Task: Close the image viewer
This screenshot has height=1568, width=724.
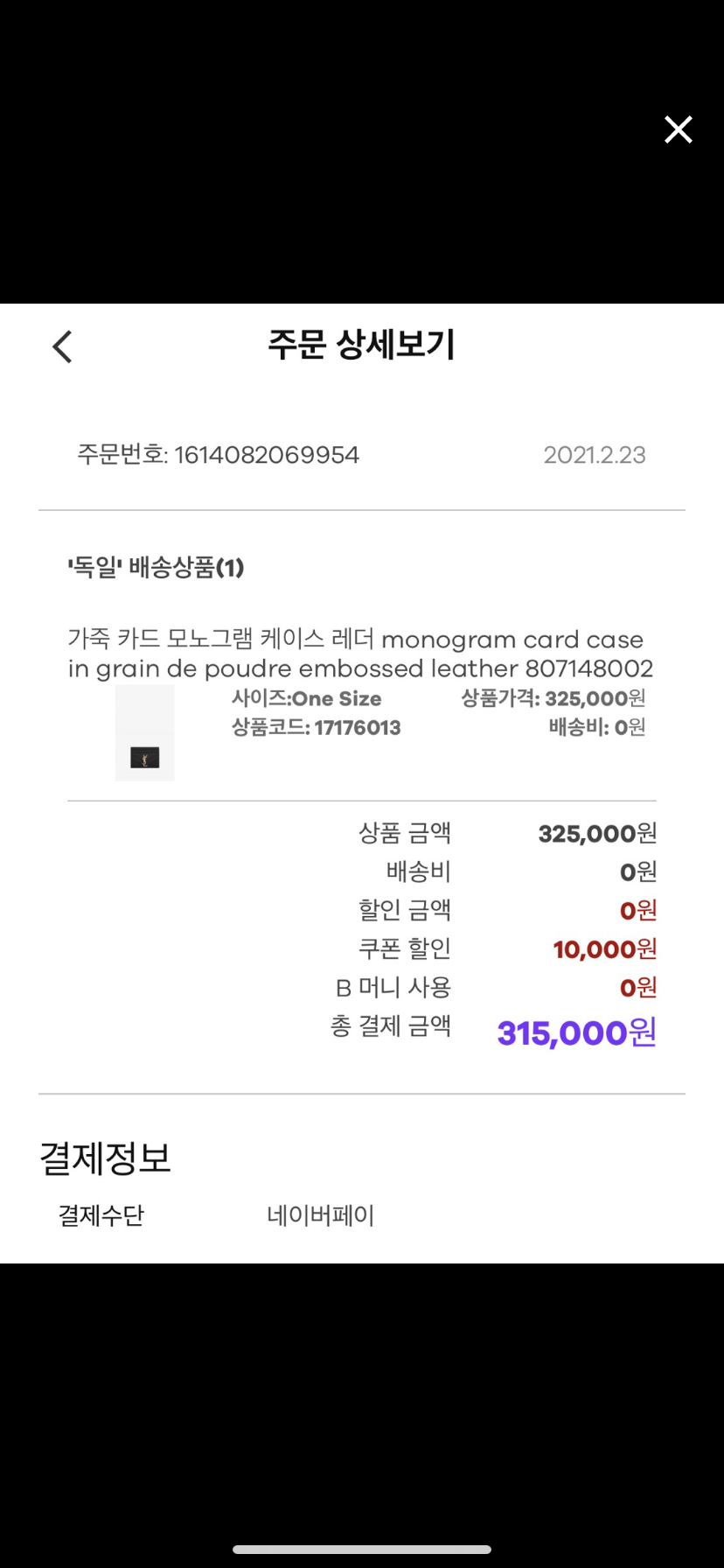Action: click(x=678, y=129)
